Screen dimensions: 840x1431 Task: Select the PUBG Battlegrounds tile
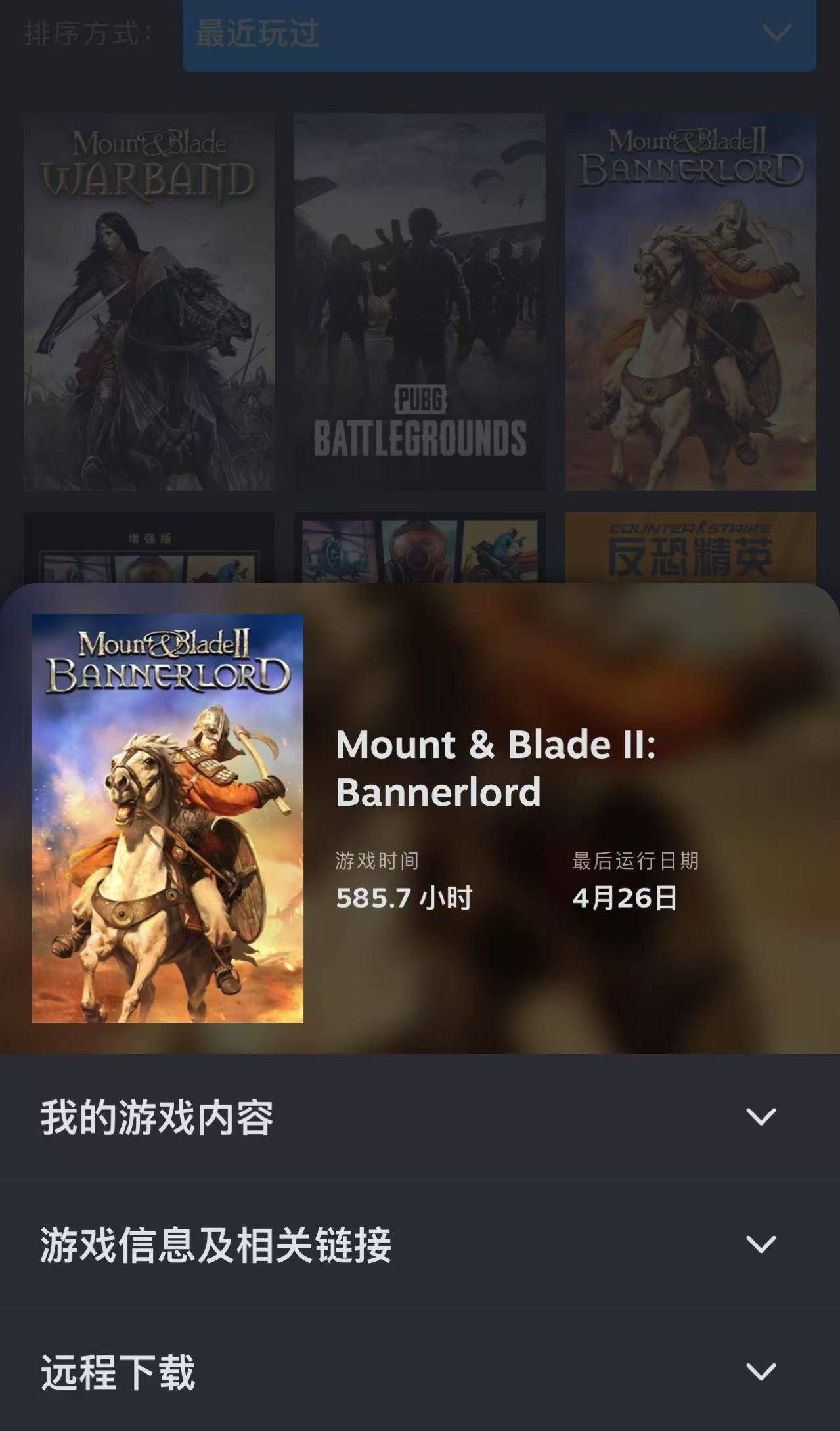pos(420,302)
